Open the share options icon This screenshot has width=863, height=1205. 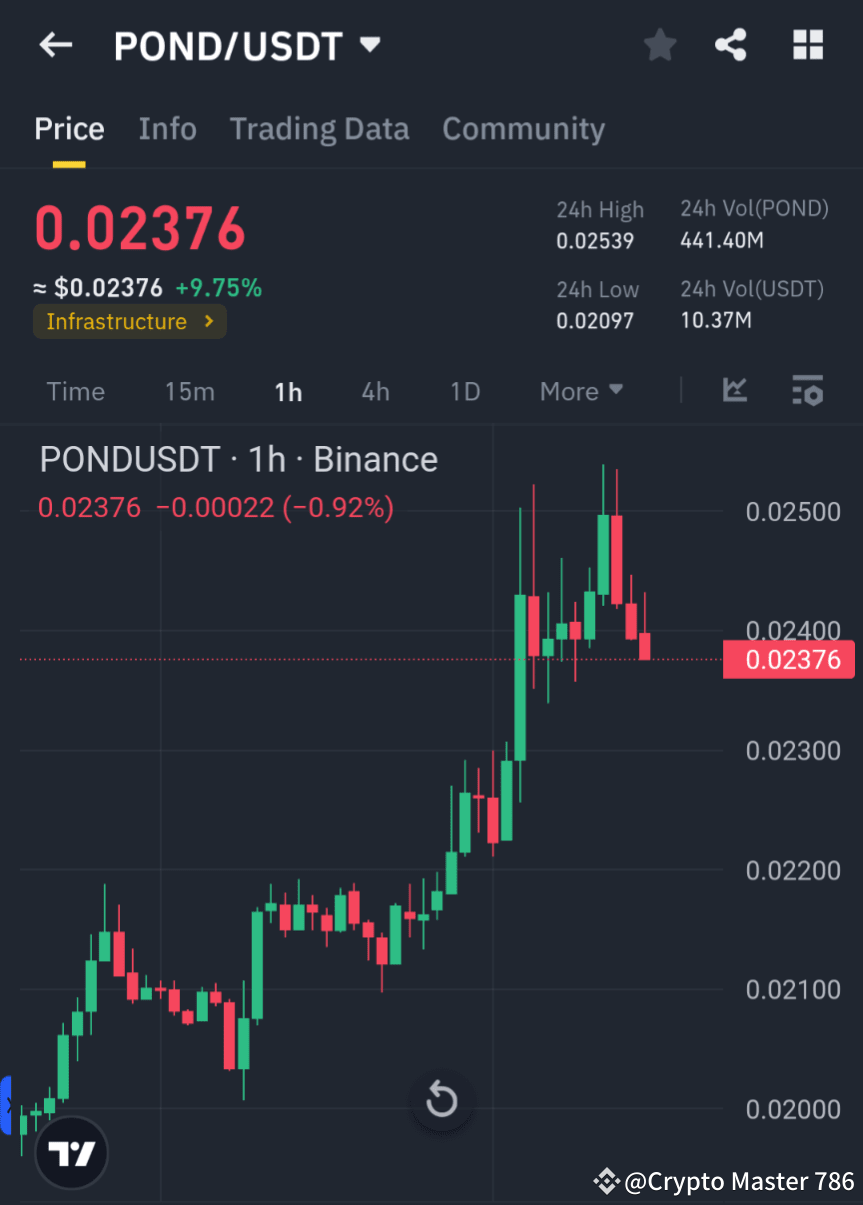pos(731,44)
